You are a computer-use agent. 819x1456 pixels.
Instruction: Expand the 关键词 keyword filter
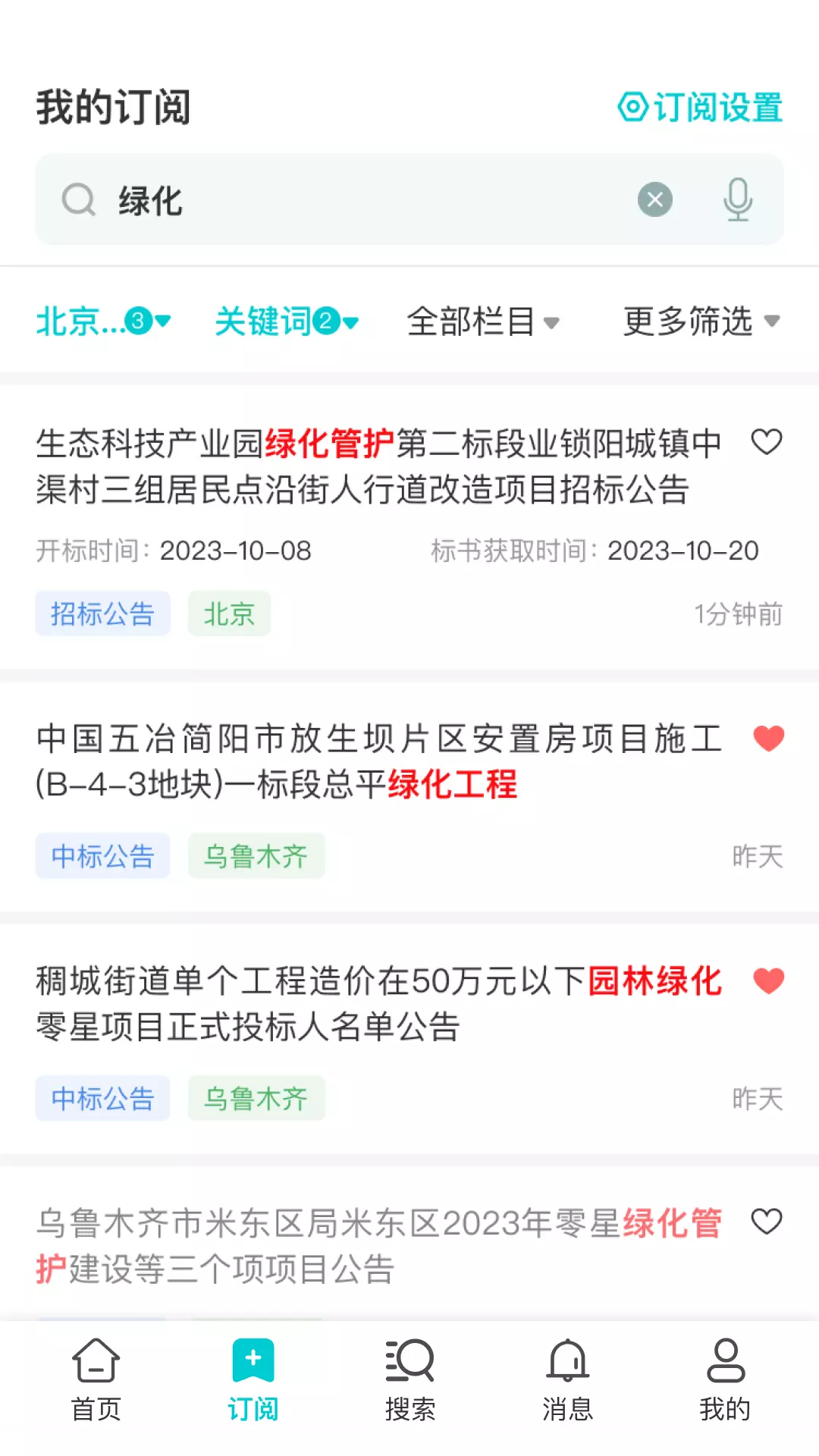pyautogui.click(x=287, y=322)
